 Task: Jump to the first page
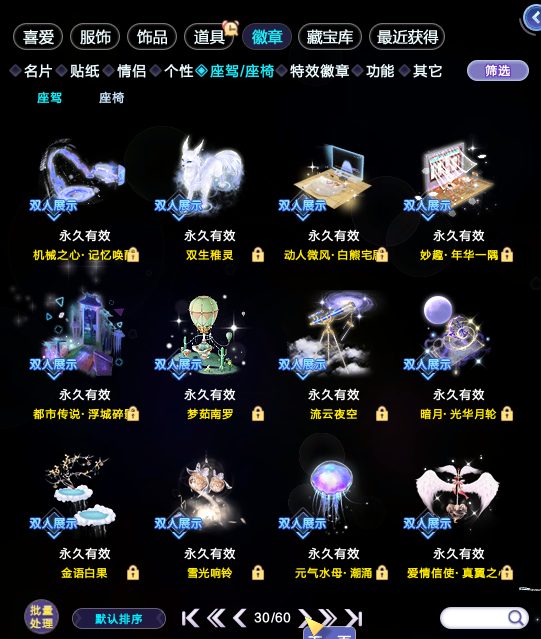(x=190, y=618)
